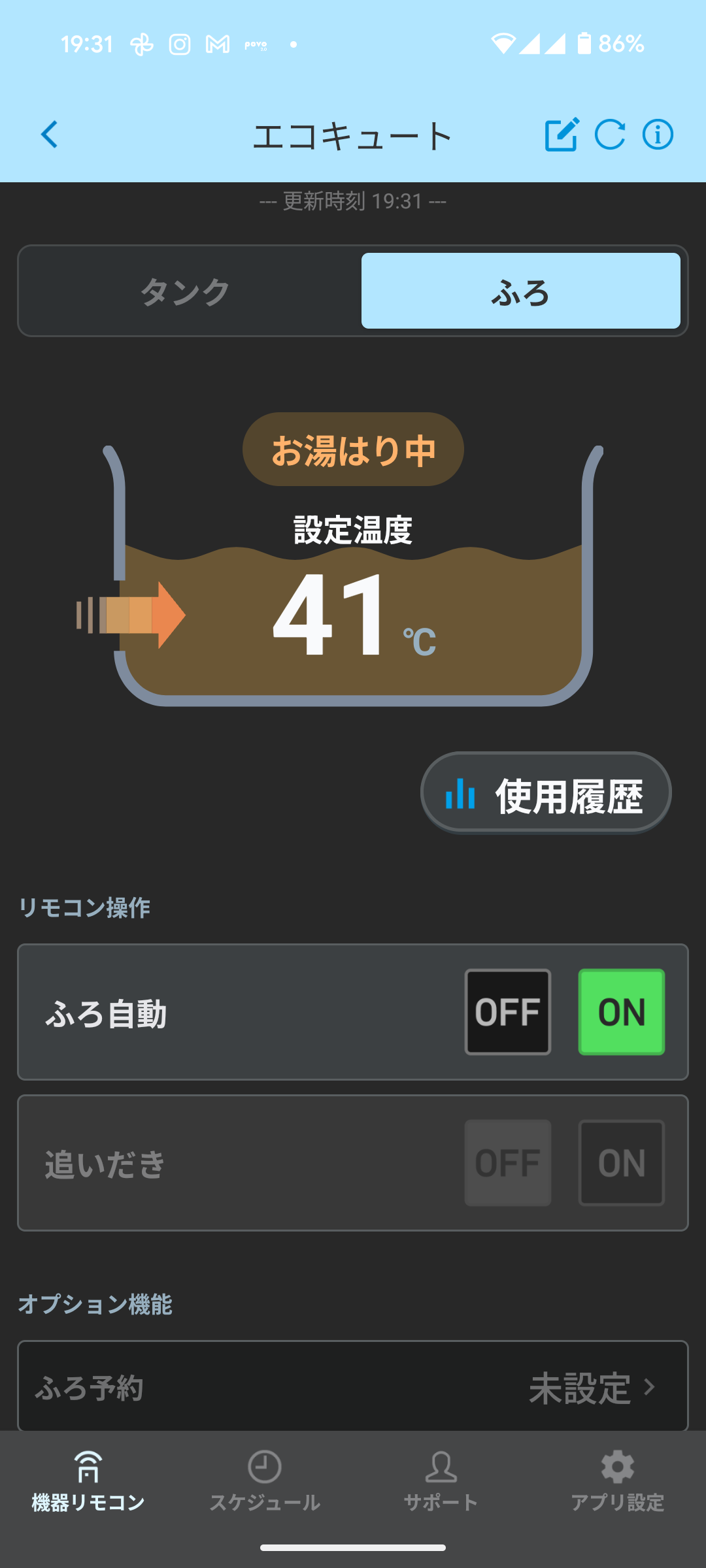Go back with the top-left arrow
Image resolution: width=706 pixels, height=1568 pixels.
point(50,135)
